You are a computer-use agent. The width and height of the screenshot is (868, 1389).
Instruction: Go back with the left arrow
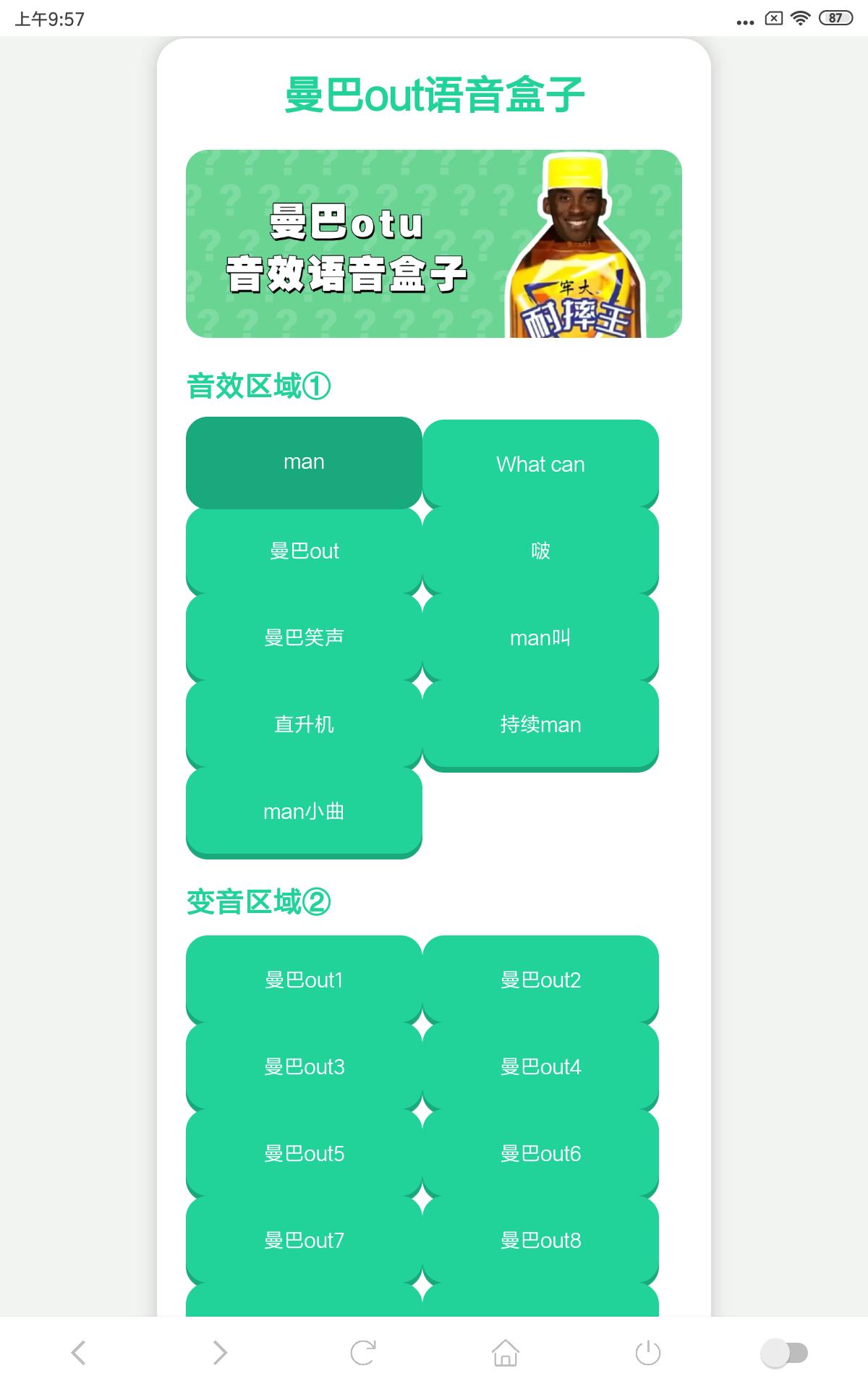pyautogui.click(x=79, y=1352)
